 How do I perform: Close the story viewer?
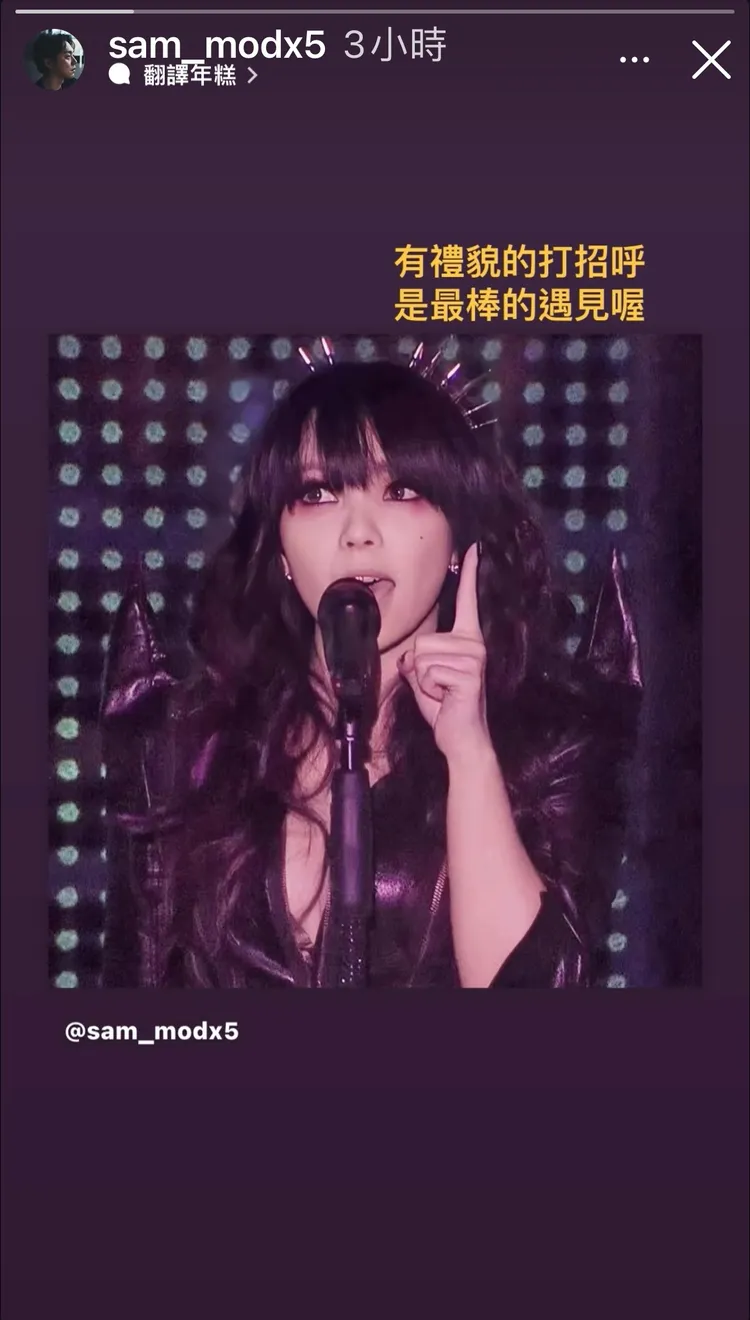coord(711,60)
